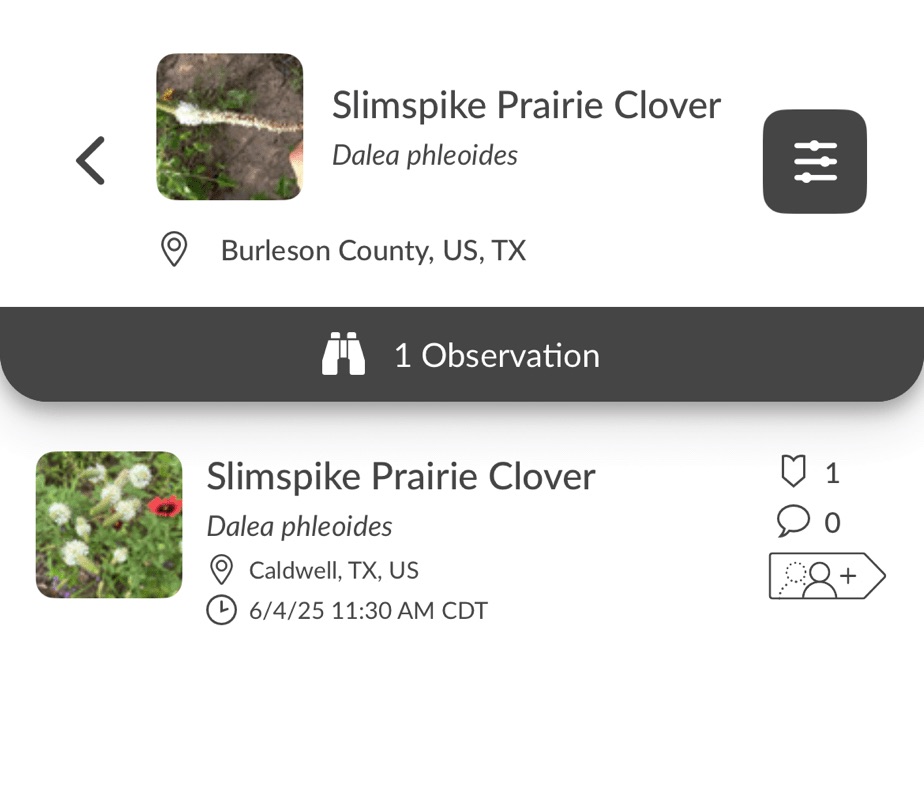Viewport: 924px width, 787px height.
Task: Open comments on the Caldwell observation
Action: pyautogui.click(x=793, y=521)
